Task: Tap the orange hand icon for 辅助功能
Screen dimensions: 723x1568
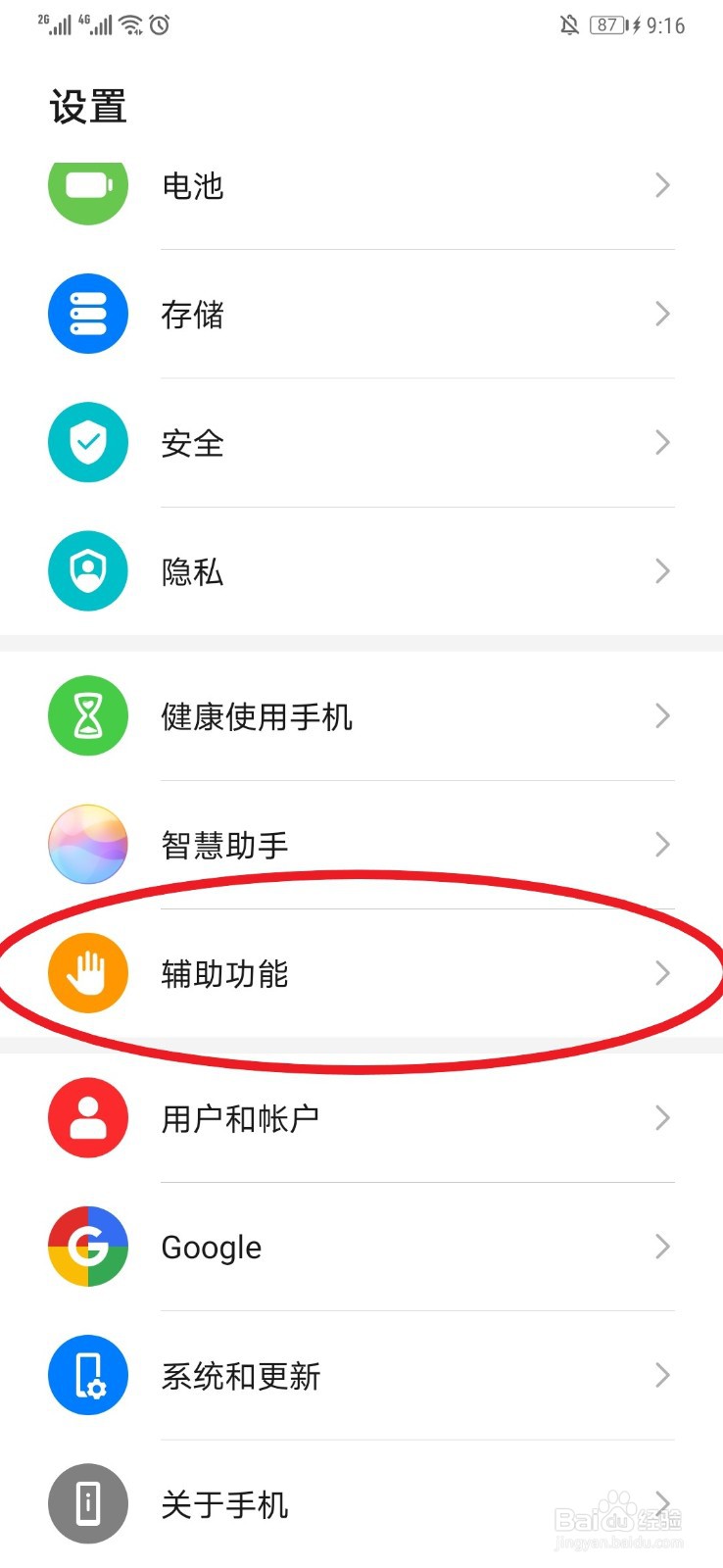Action: click(x=87, y=973)
